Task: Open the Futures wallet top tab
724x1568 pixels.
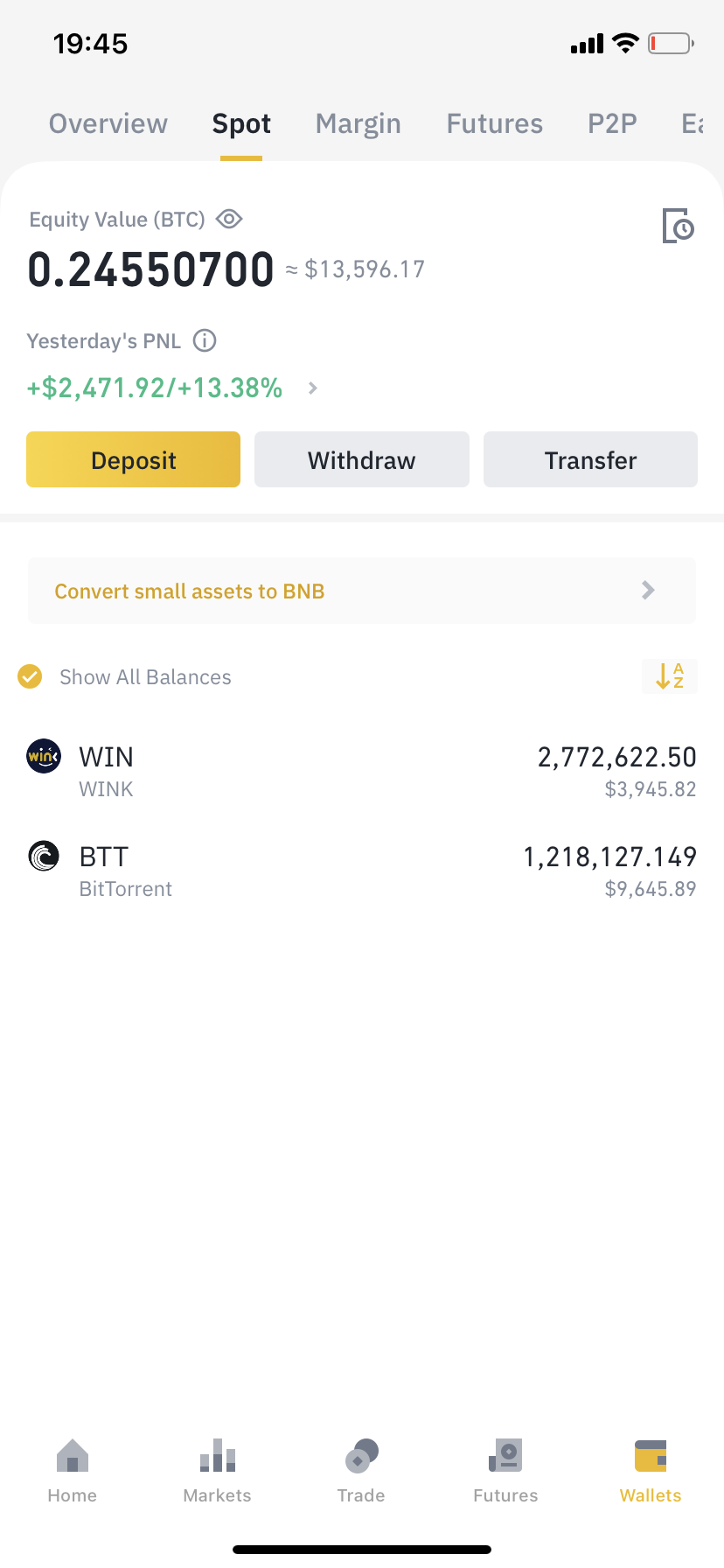Action: pos(495,124)
